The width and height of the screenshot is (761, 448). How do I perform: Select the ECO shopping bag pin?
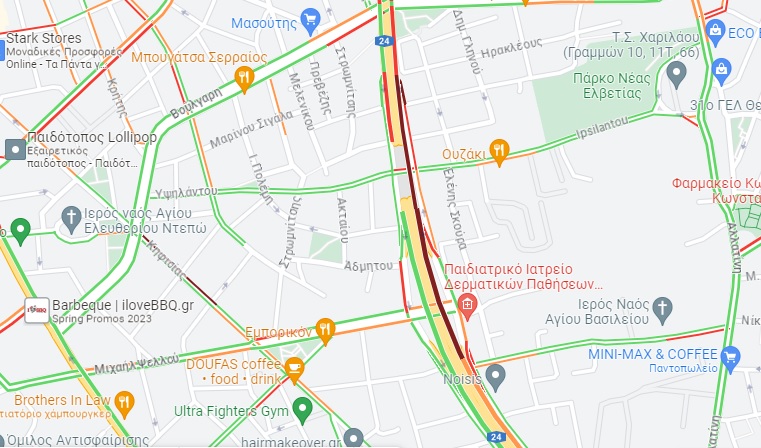tap(715, 31)
